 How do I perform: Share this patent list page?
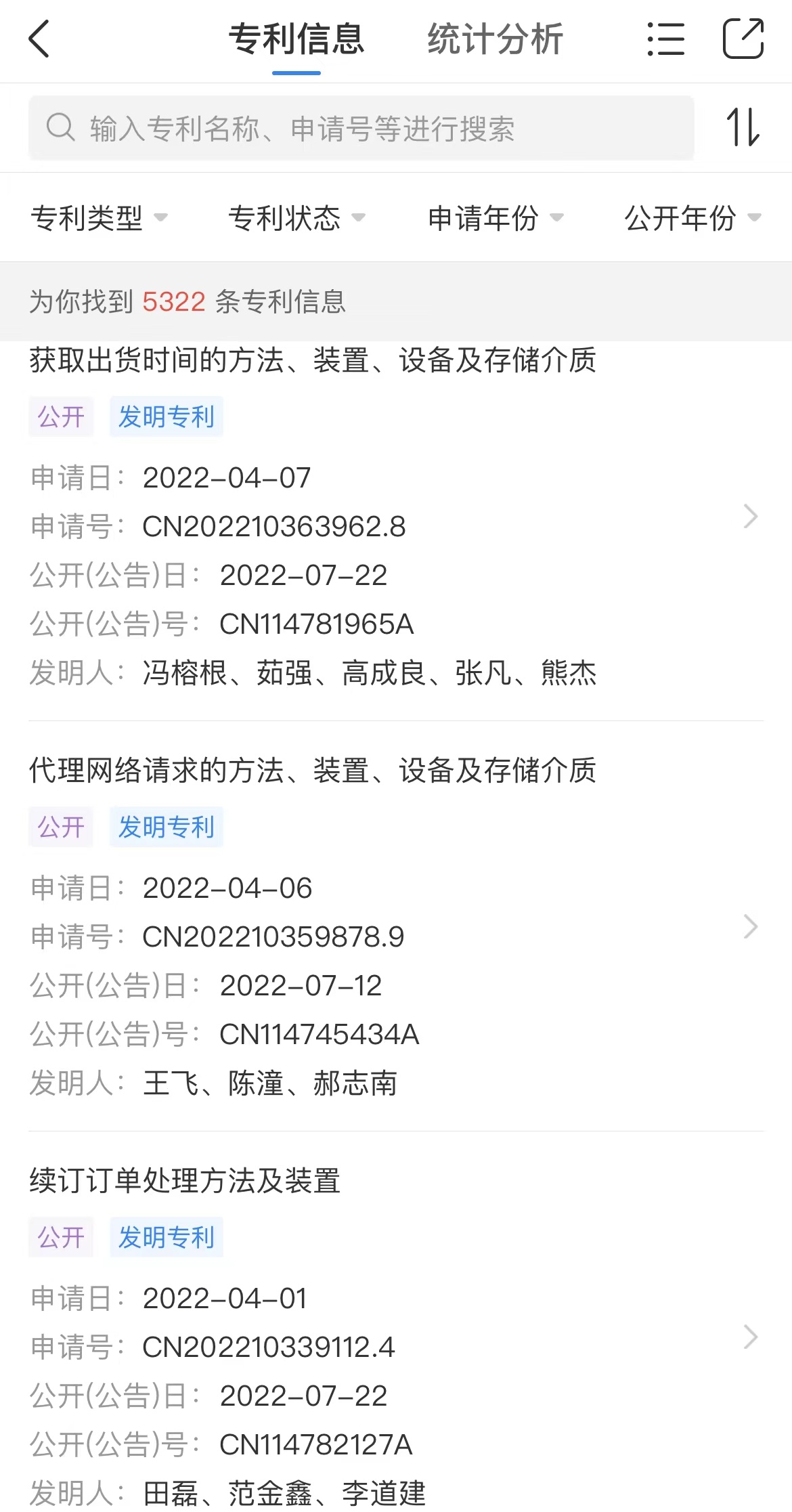tap(743, 39)
